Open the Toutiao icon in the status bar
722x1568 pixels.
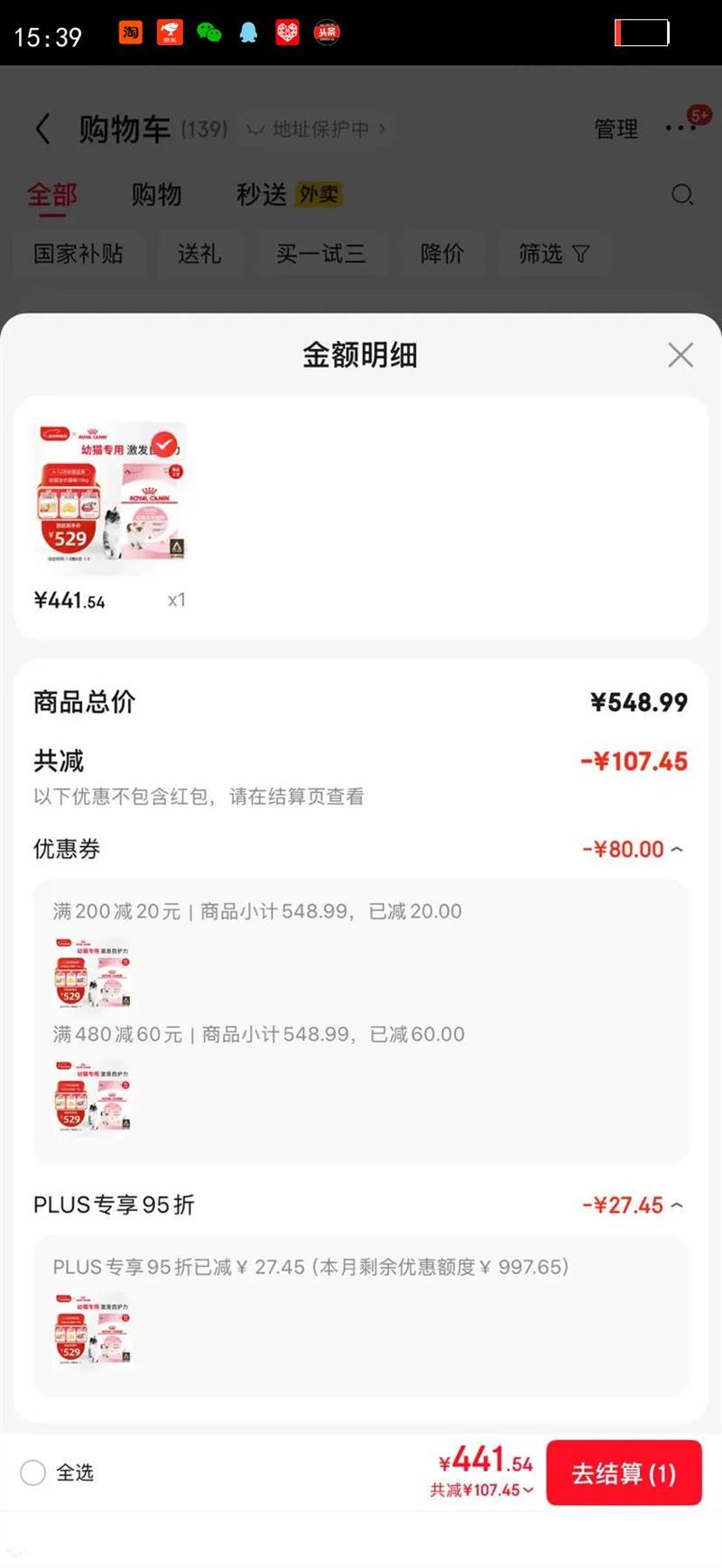pyautogui.click(x=325, y=32)
